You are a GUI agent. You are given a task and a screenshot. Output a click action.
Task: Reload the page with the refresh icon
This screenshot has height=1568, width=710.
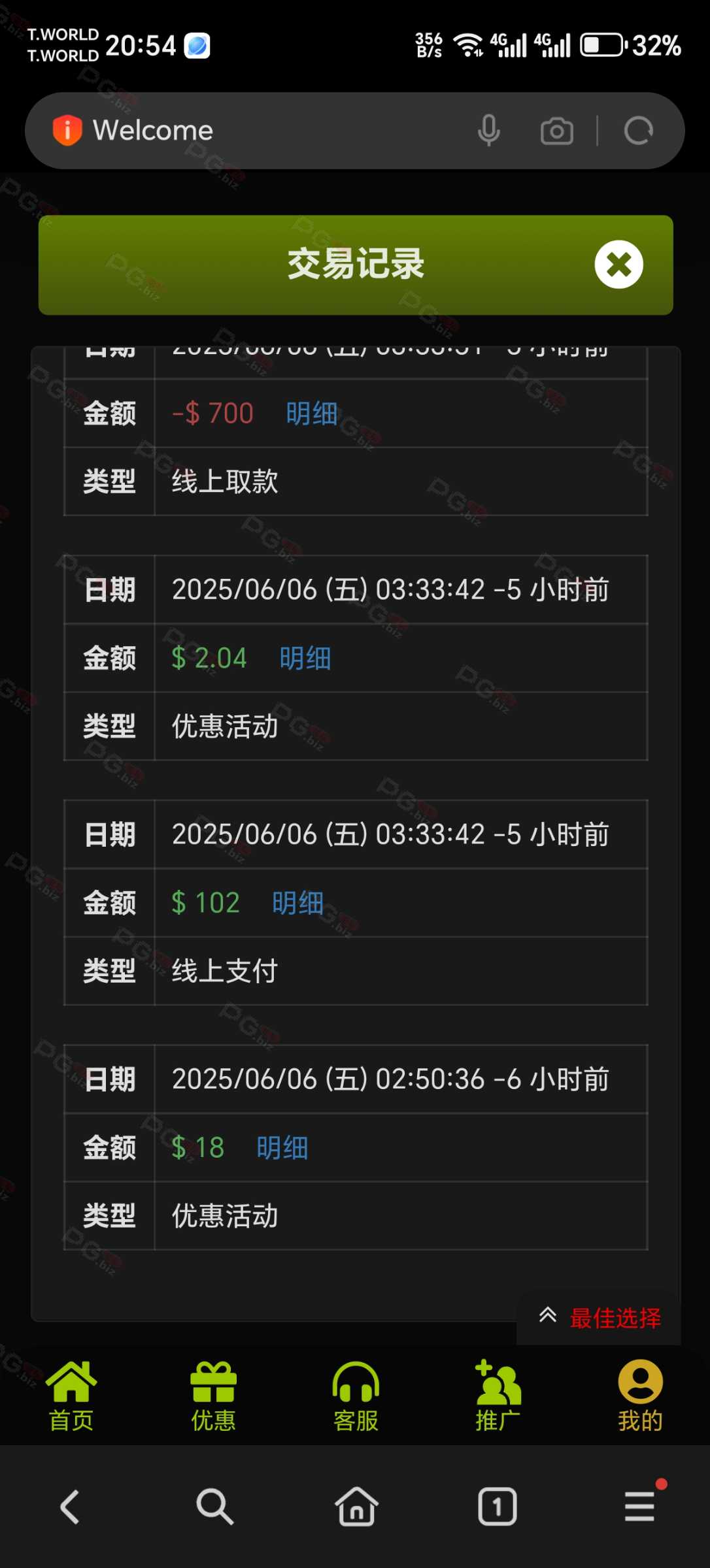[639, 131]
